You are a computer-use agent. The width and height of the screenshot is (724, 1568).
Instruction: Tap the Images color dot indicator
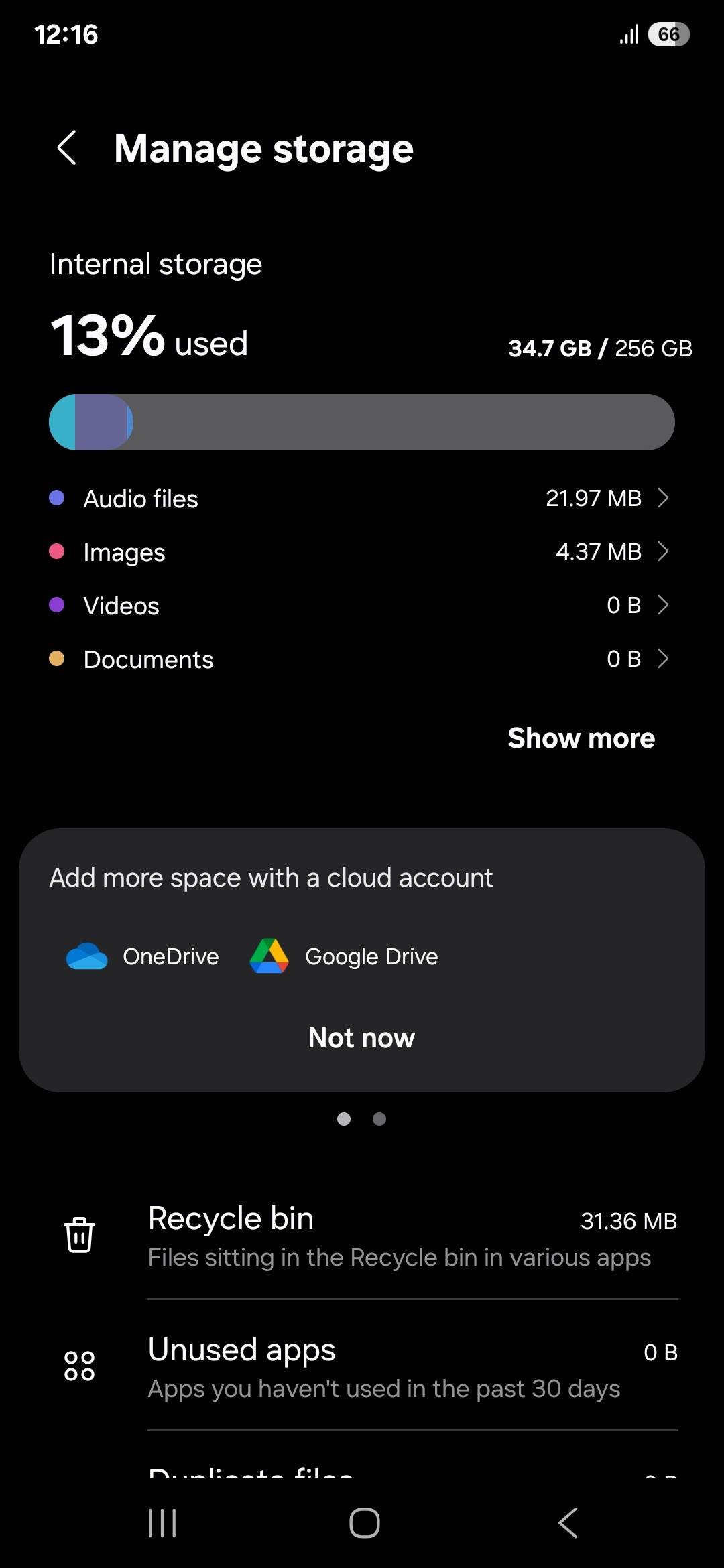[x=56, y=551]
